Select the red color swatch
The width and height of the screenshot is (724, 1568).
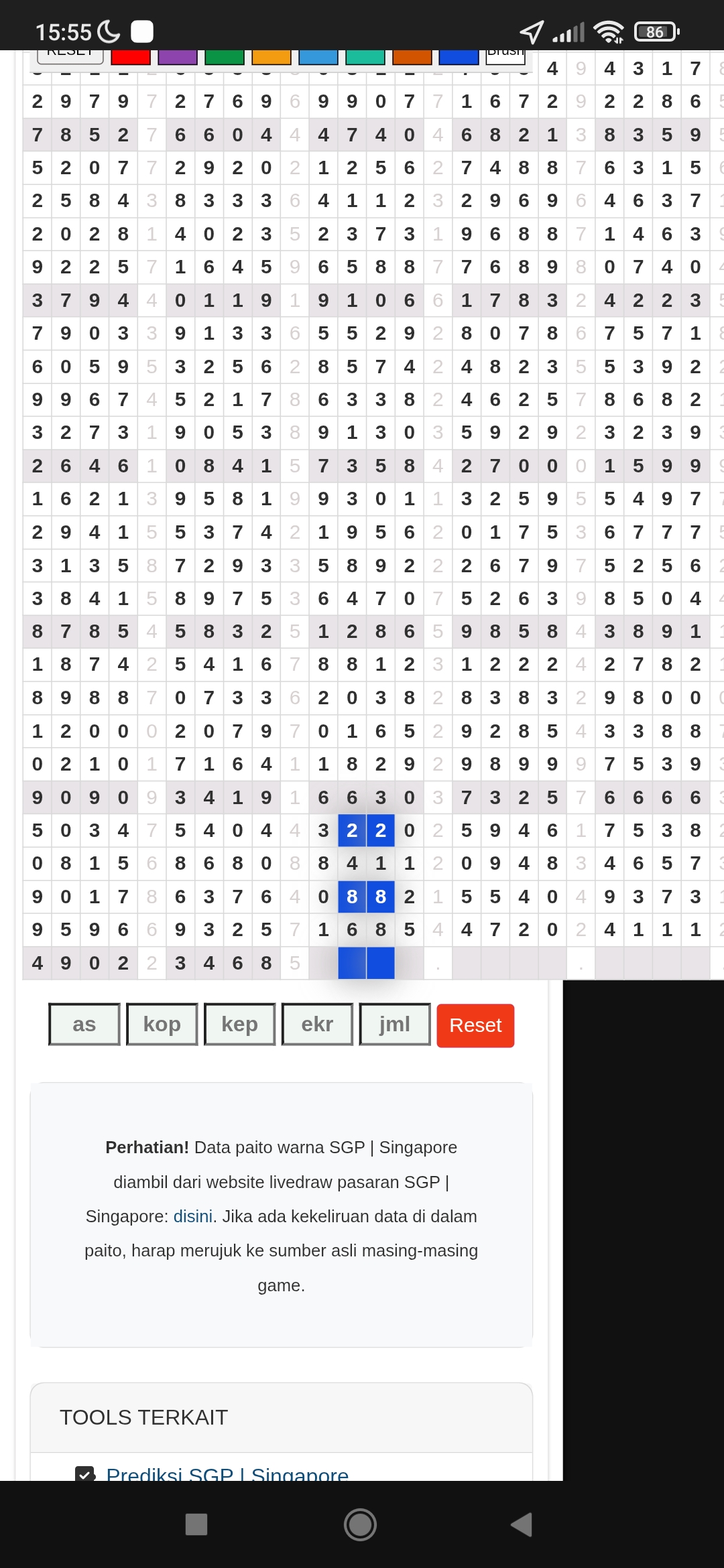[x=130, y=58]
